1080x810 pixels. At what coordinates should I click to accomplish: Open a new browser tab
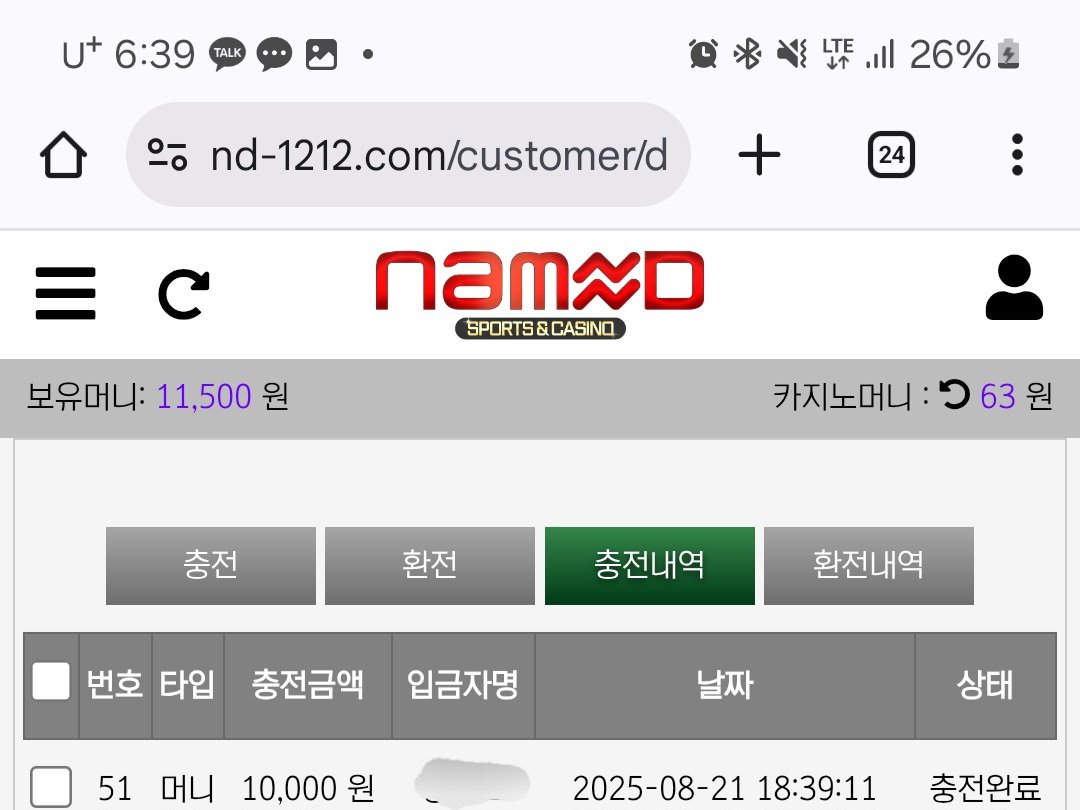coord(759,155)
